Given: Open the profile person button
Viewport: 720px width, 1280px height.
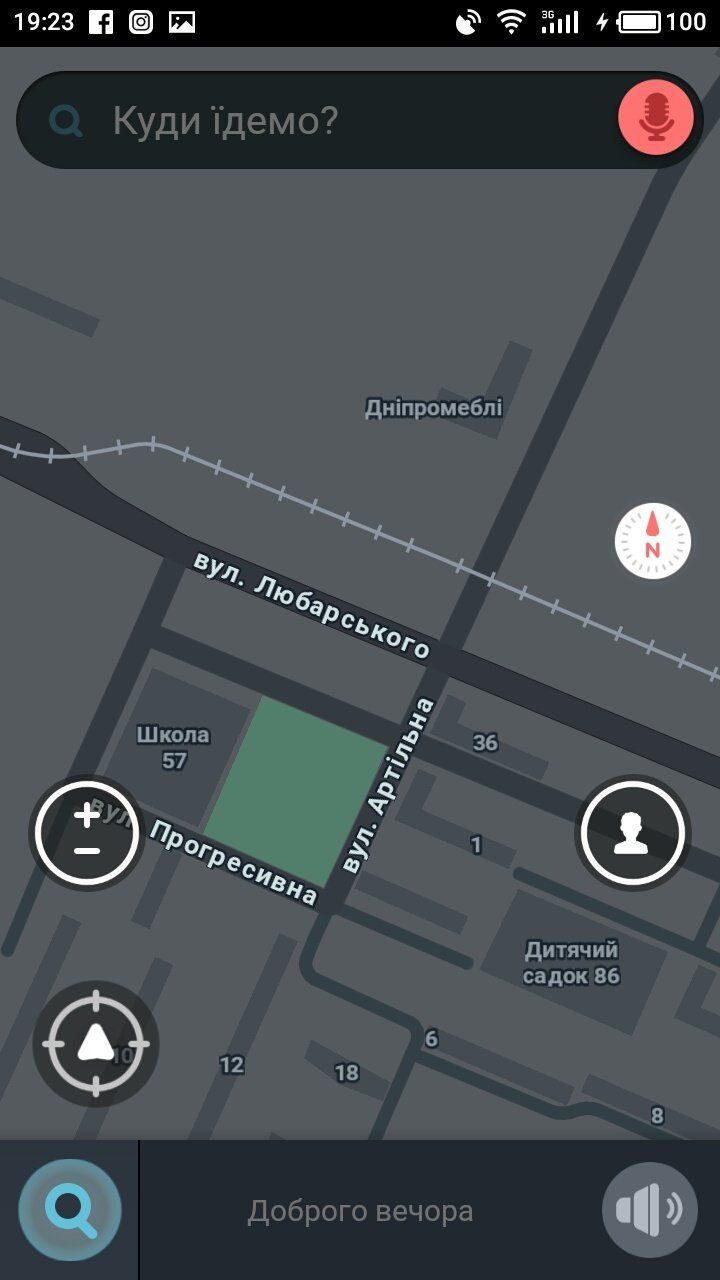Looking at the screenshot, I should tap(632, 832).
